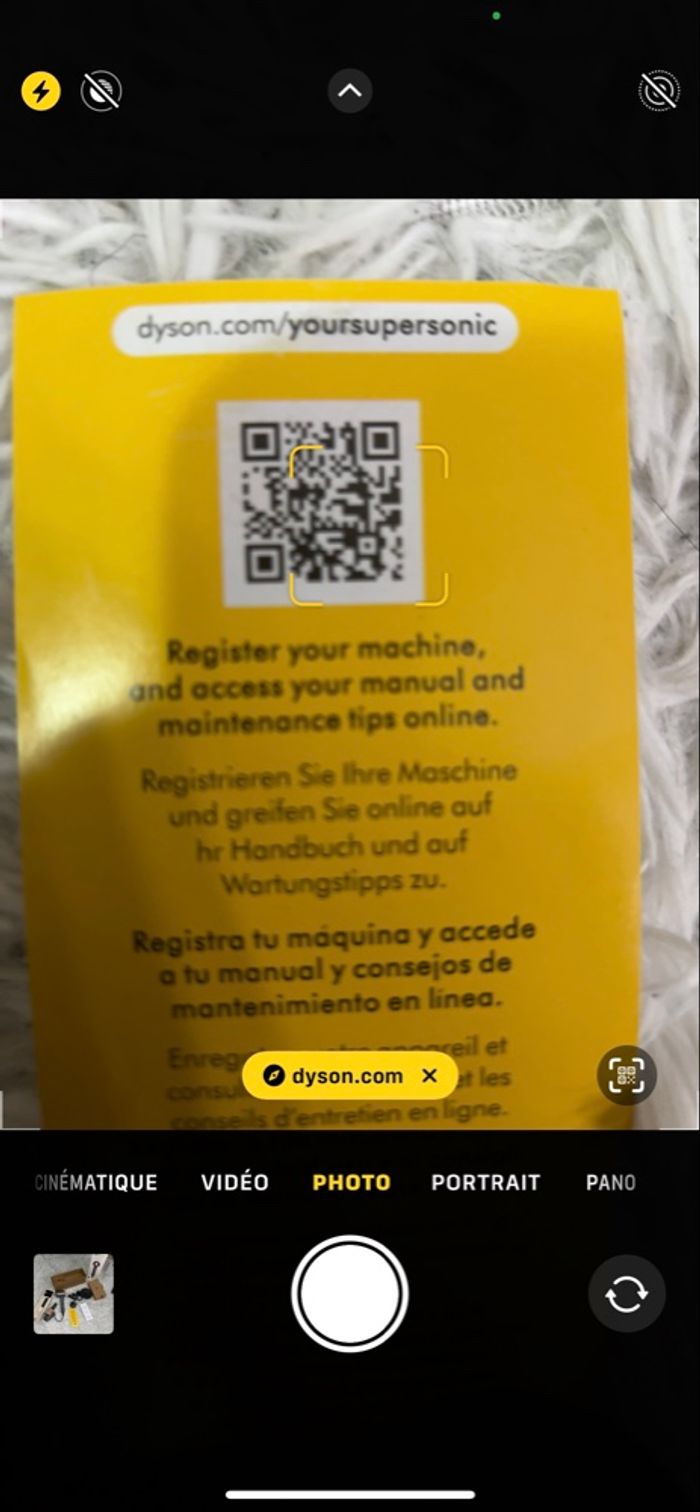Switch to Portrait mode
The height and width of the screenshot is (1512, 700).
click(485, 1182)
